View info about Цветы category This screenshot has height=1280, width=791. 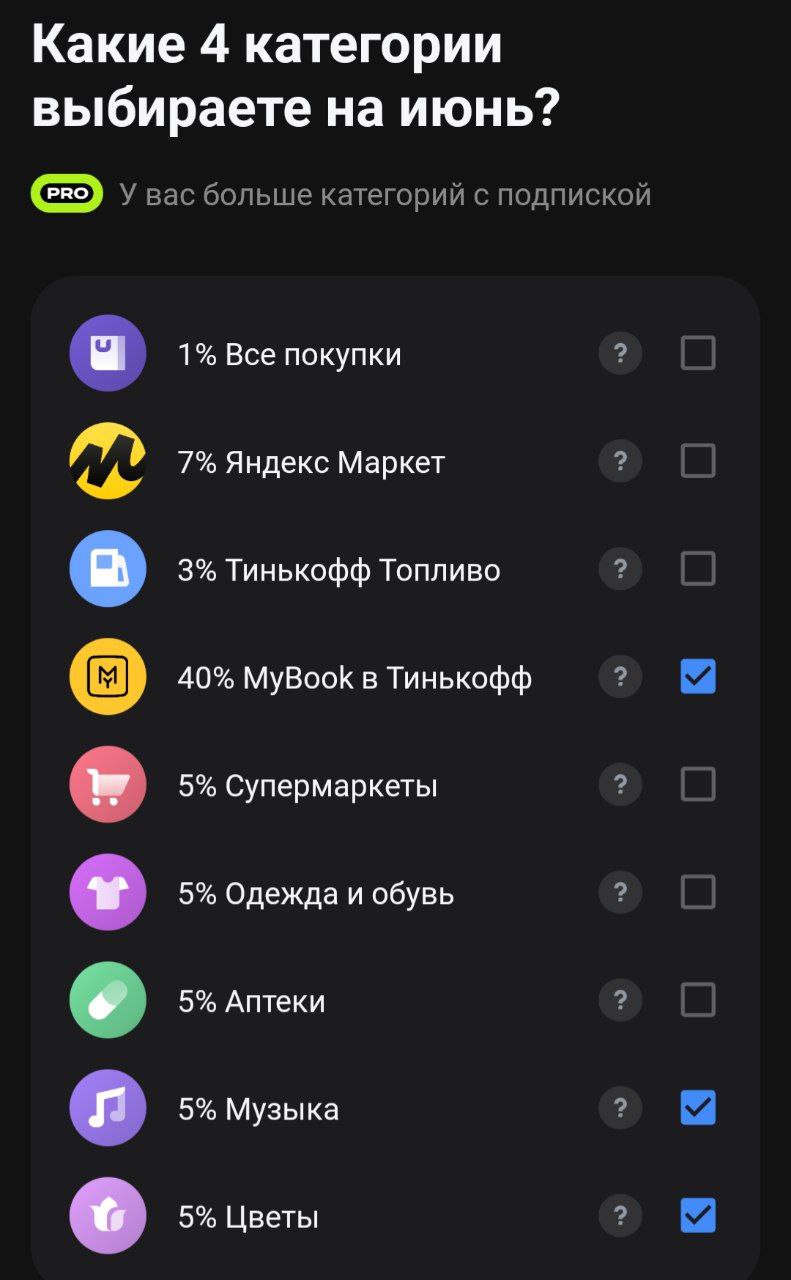pos(621,1215)
